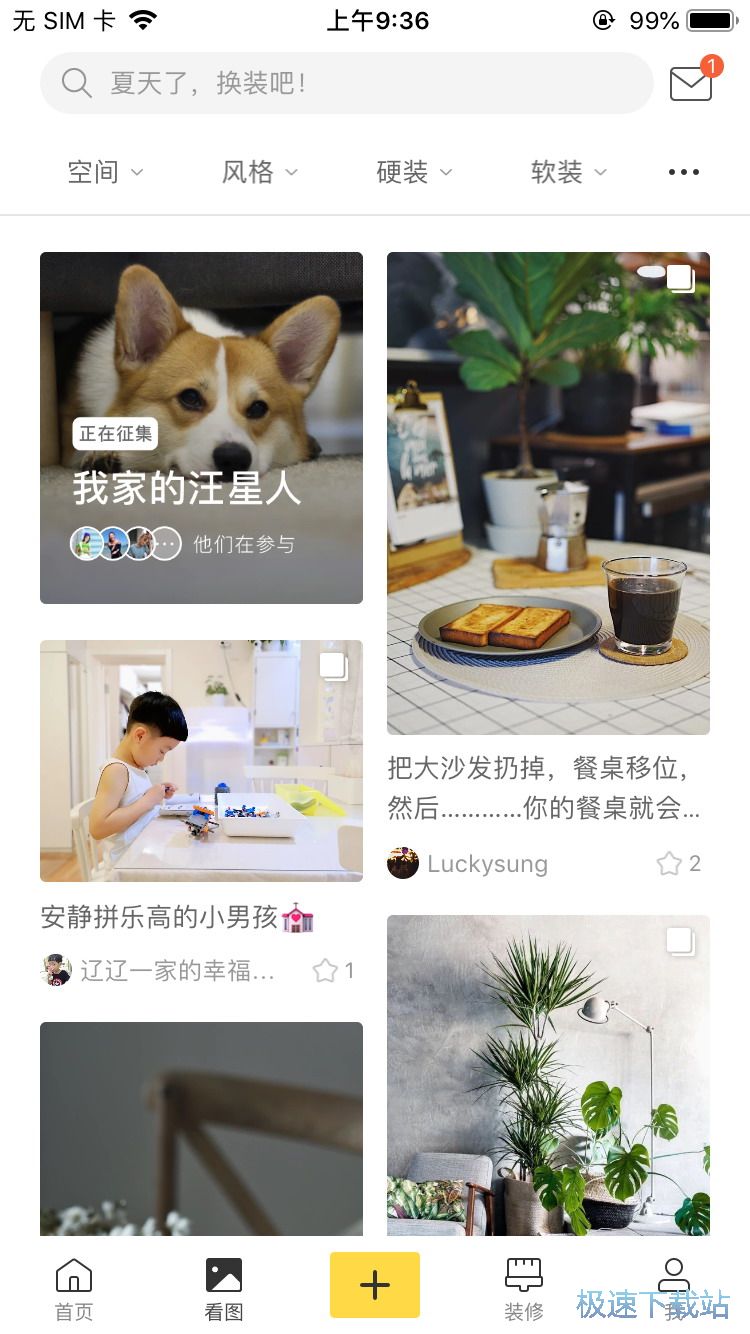Expand the 空间 filter dropdown
Screen dimensions: 750x1334
(105, 172)
